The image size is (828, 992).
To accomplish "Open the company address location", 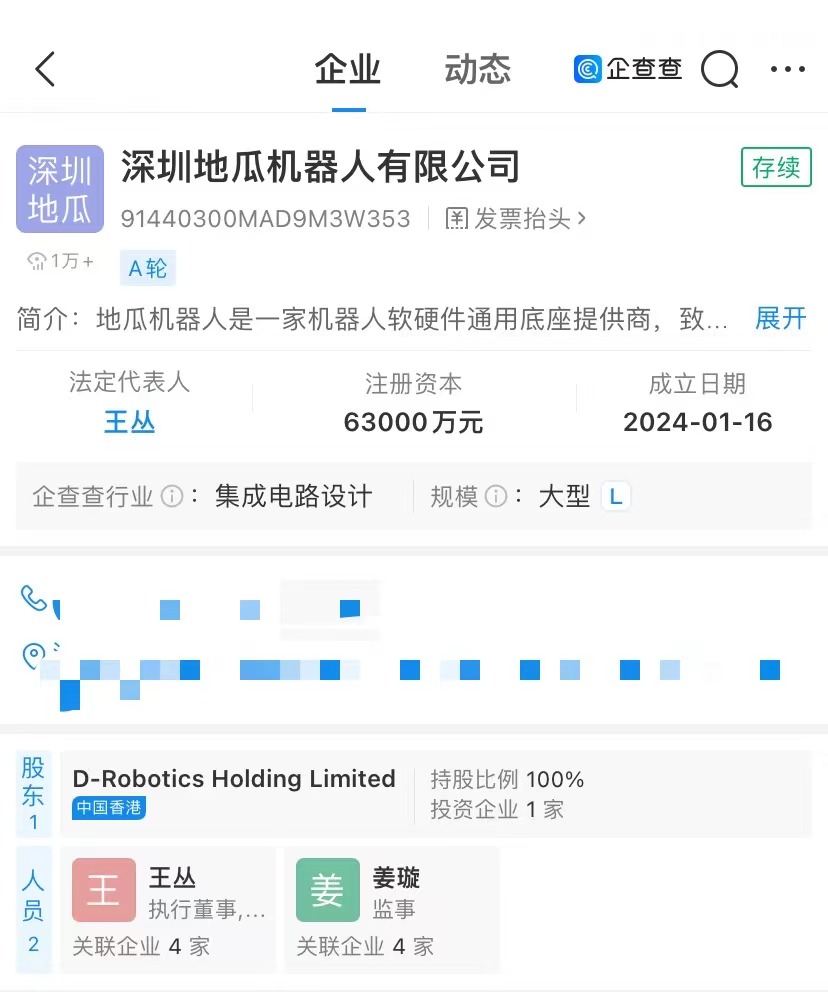I will pyautogui.click(x=400, y=670).
